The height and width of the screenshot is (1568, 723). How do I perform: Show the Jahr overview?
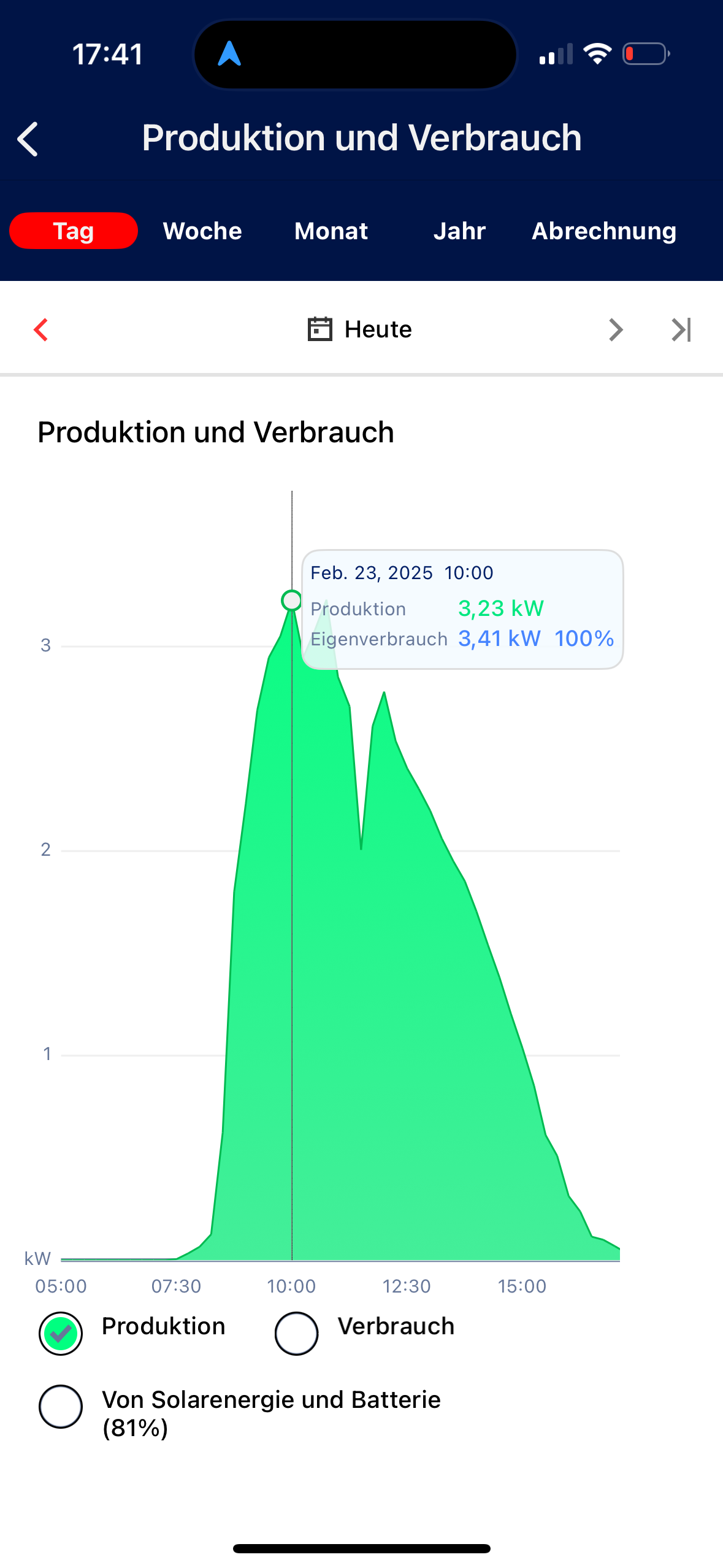click(459, 231)
